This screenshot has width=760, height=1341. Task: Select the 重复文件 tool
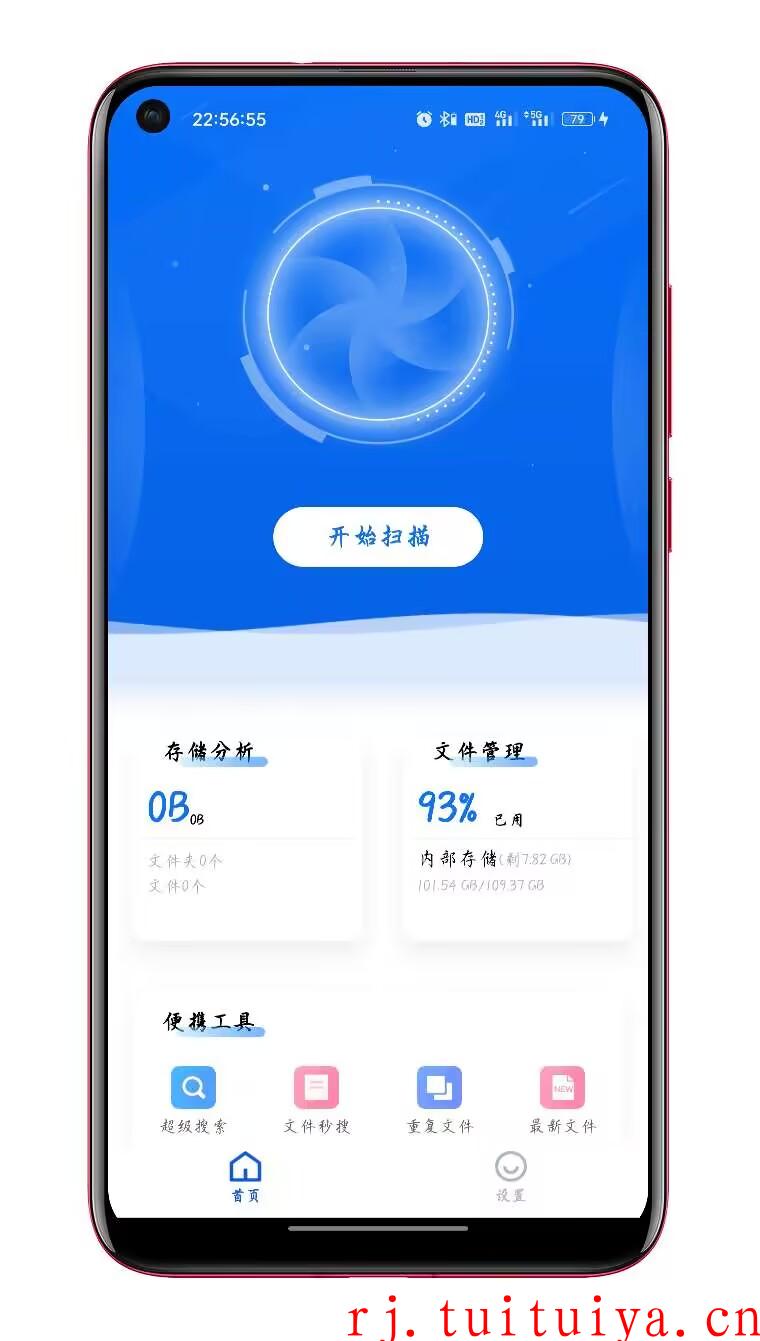pyautogui.click(x=439, y=1100)
